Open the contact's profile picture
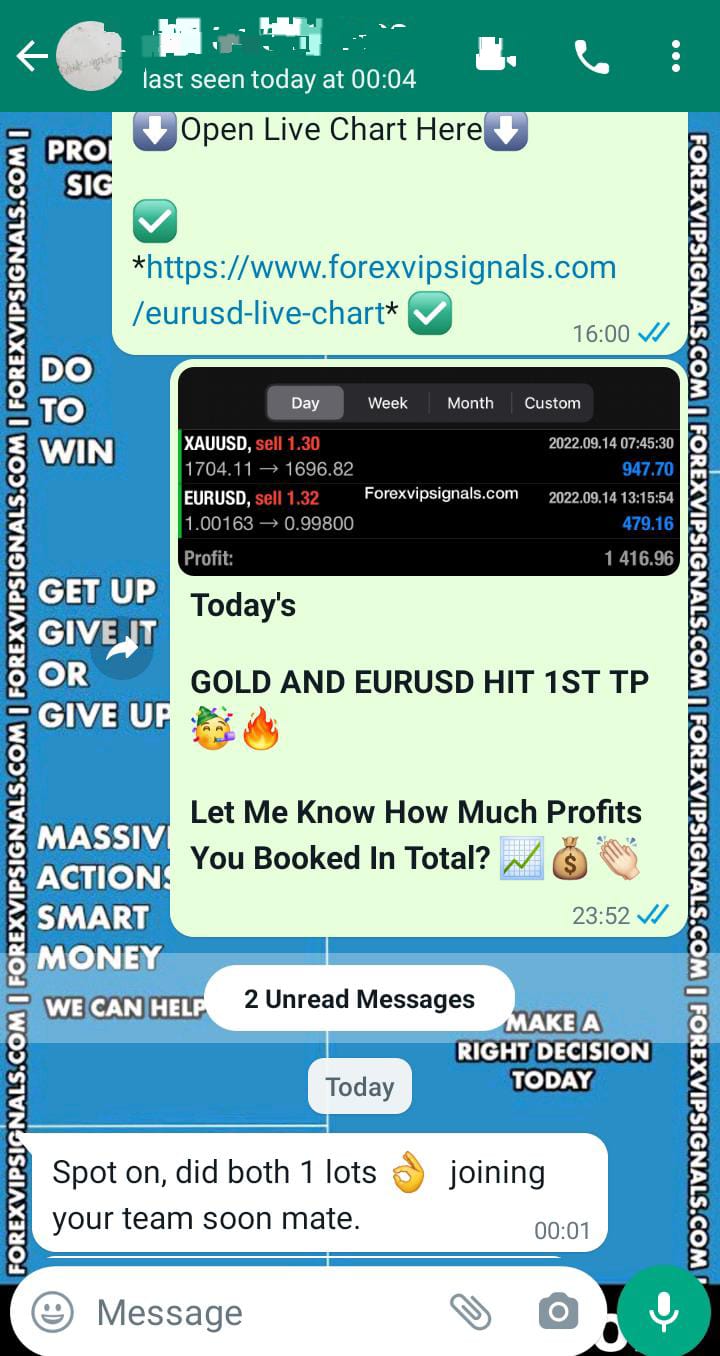Screen dimensions: 720x1356 click(x=90, y=57)
